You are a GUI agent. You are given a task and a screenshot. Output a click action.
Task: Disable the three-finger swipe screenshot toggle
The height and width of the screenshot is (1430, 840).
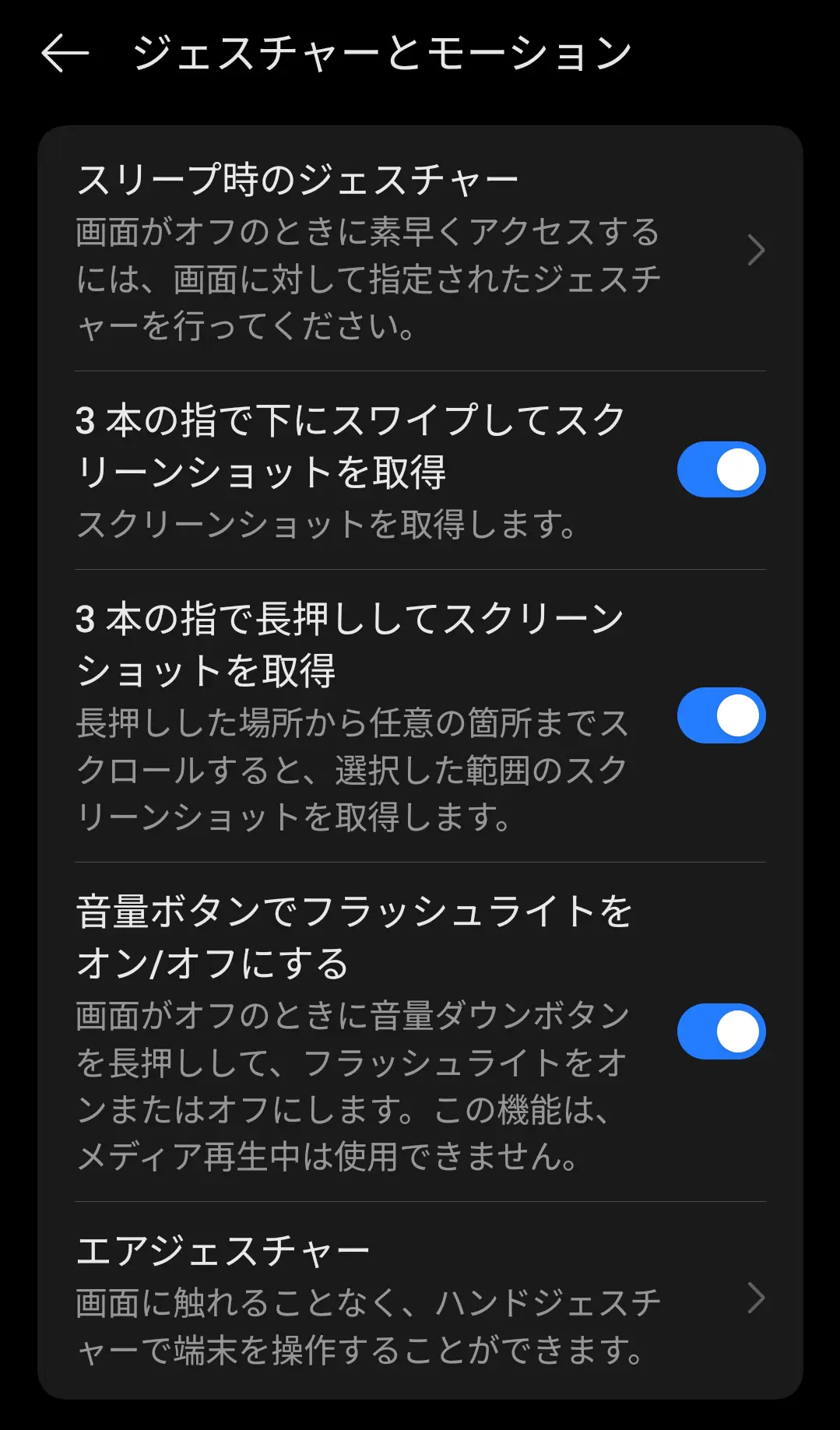coord(719,469)
